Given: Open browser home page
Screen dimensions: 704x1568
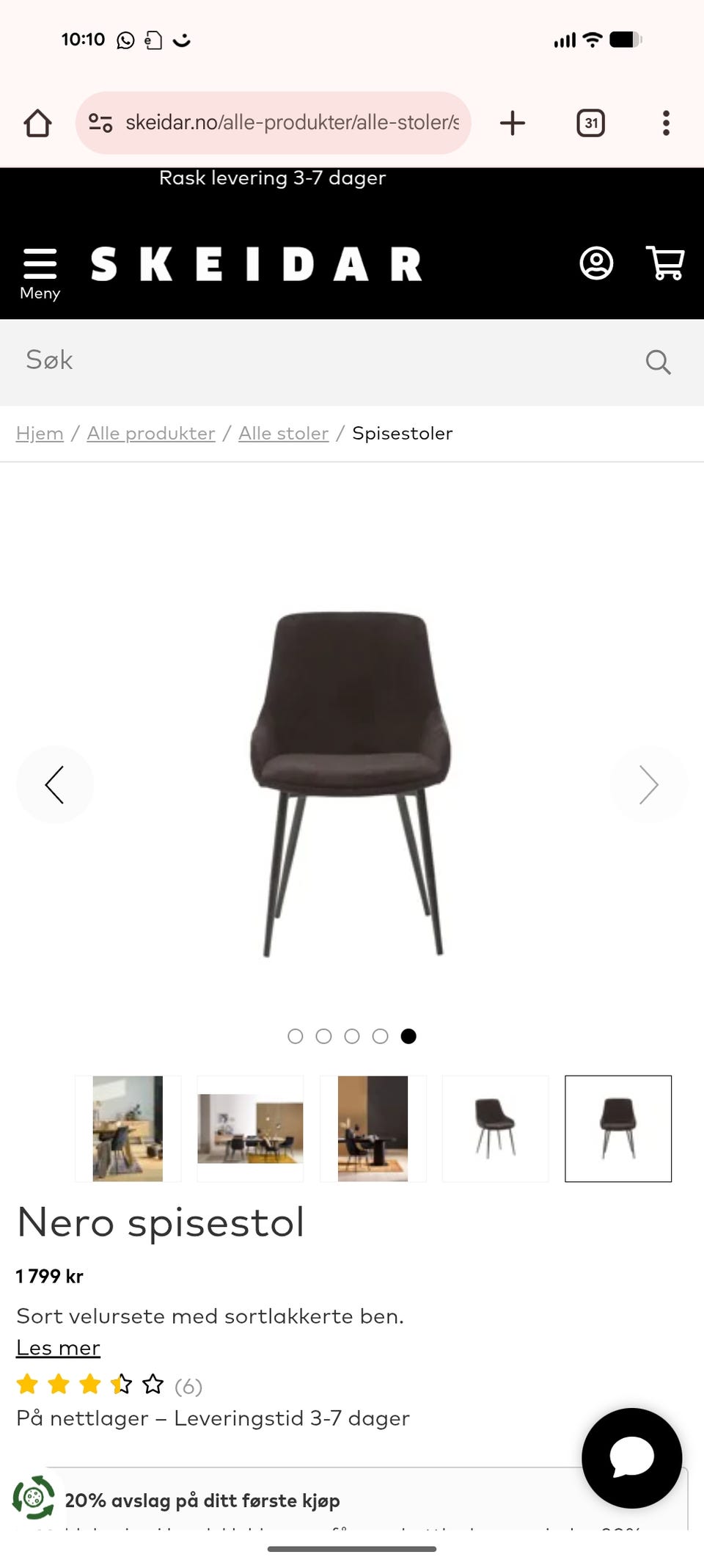Looking at the screenshot, I should point(37,123).
